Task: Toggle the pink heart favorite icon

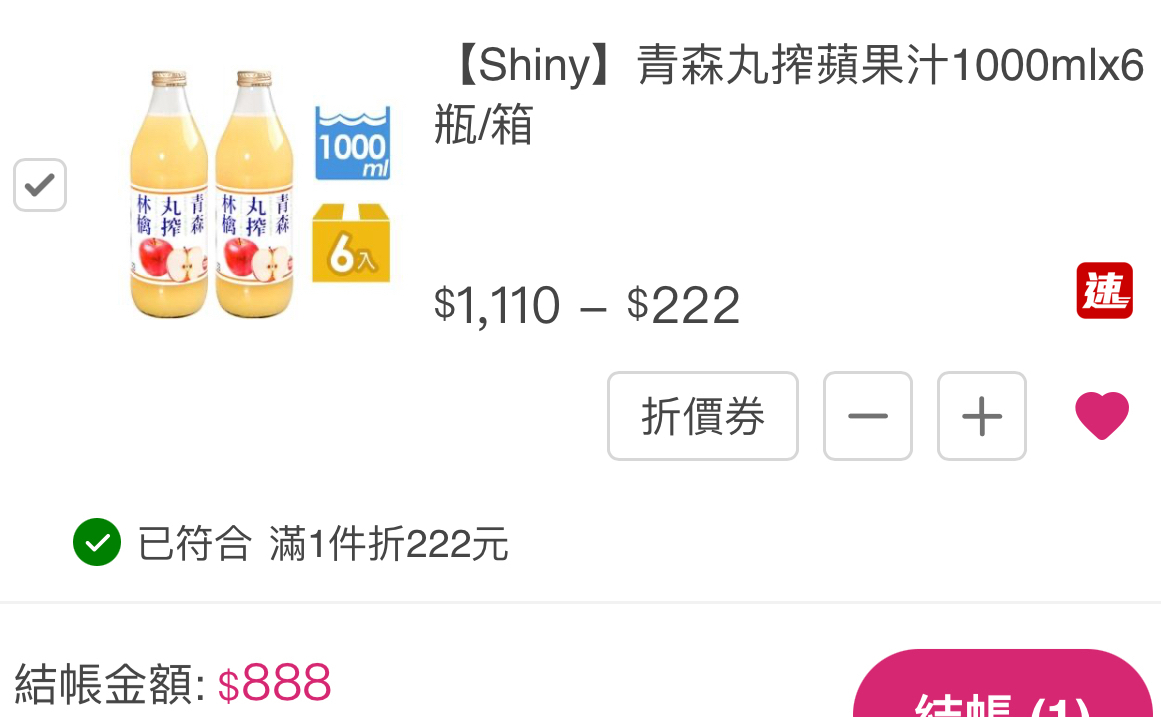Action: click(1101, 415)
